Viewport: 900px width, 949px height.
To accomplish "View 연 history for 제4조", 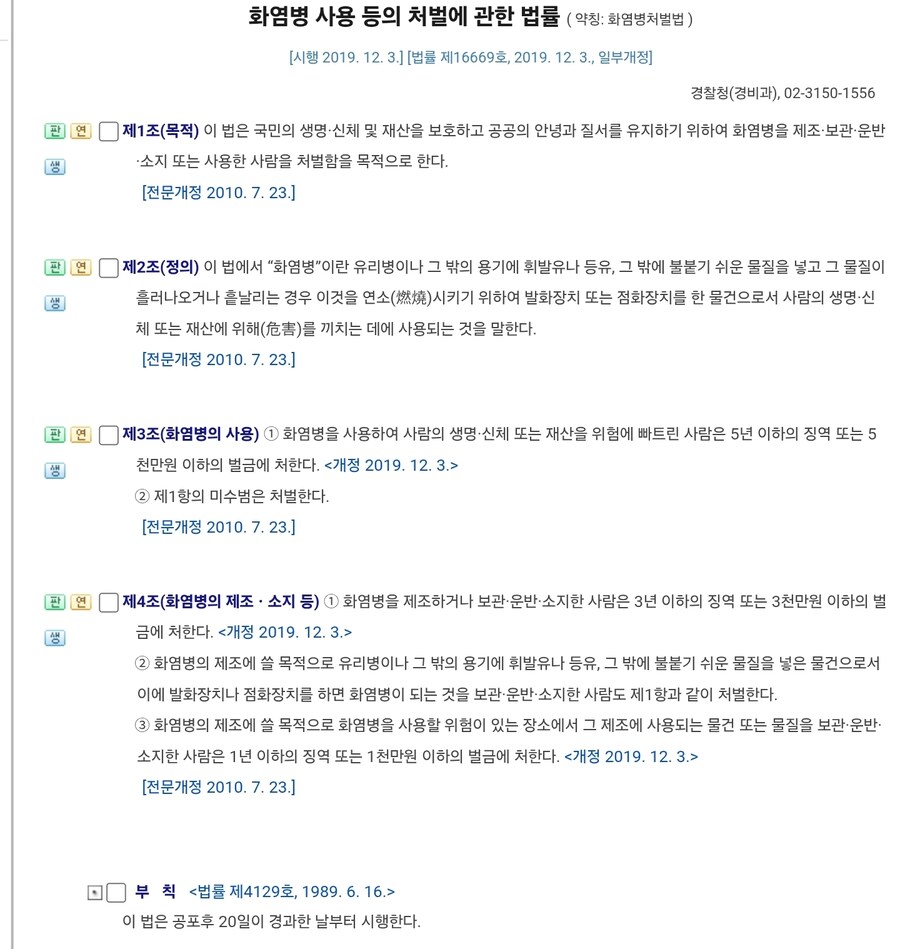I will [81, 603].
